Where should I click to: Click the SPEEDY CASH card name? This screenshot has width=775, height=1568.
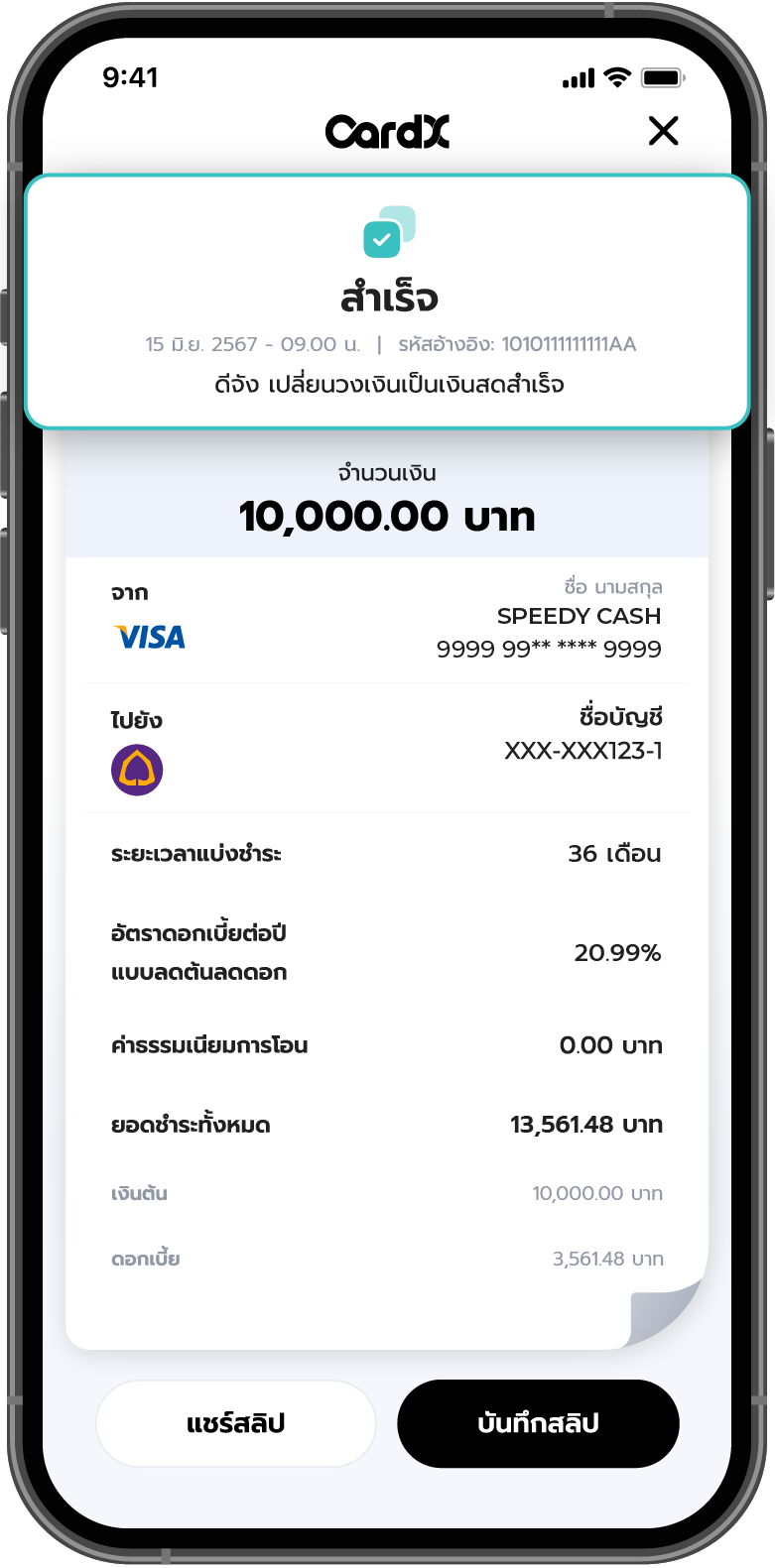tap(581, 616)
